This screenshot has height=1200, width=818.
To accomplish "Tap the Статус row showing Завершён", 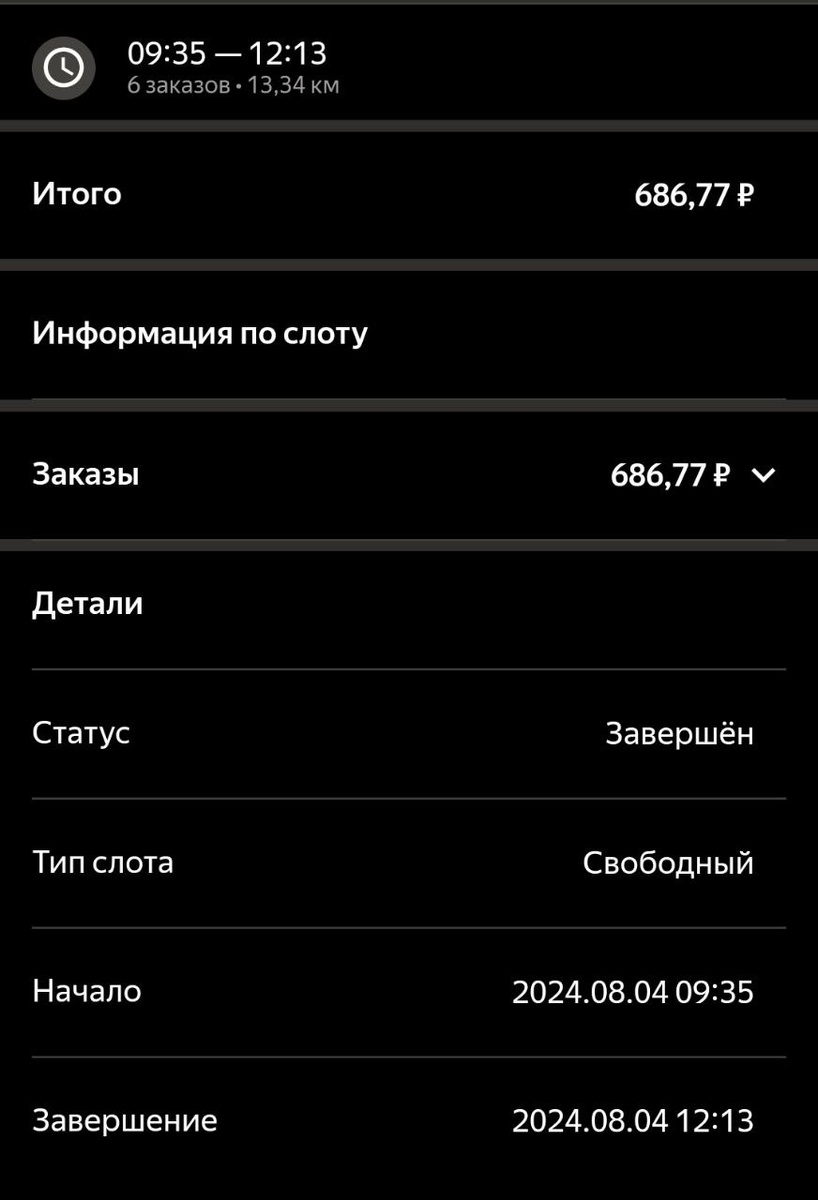I will 400,732.
